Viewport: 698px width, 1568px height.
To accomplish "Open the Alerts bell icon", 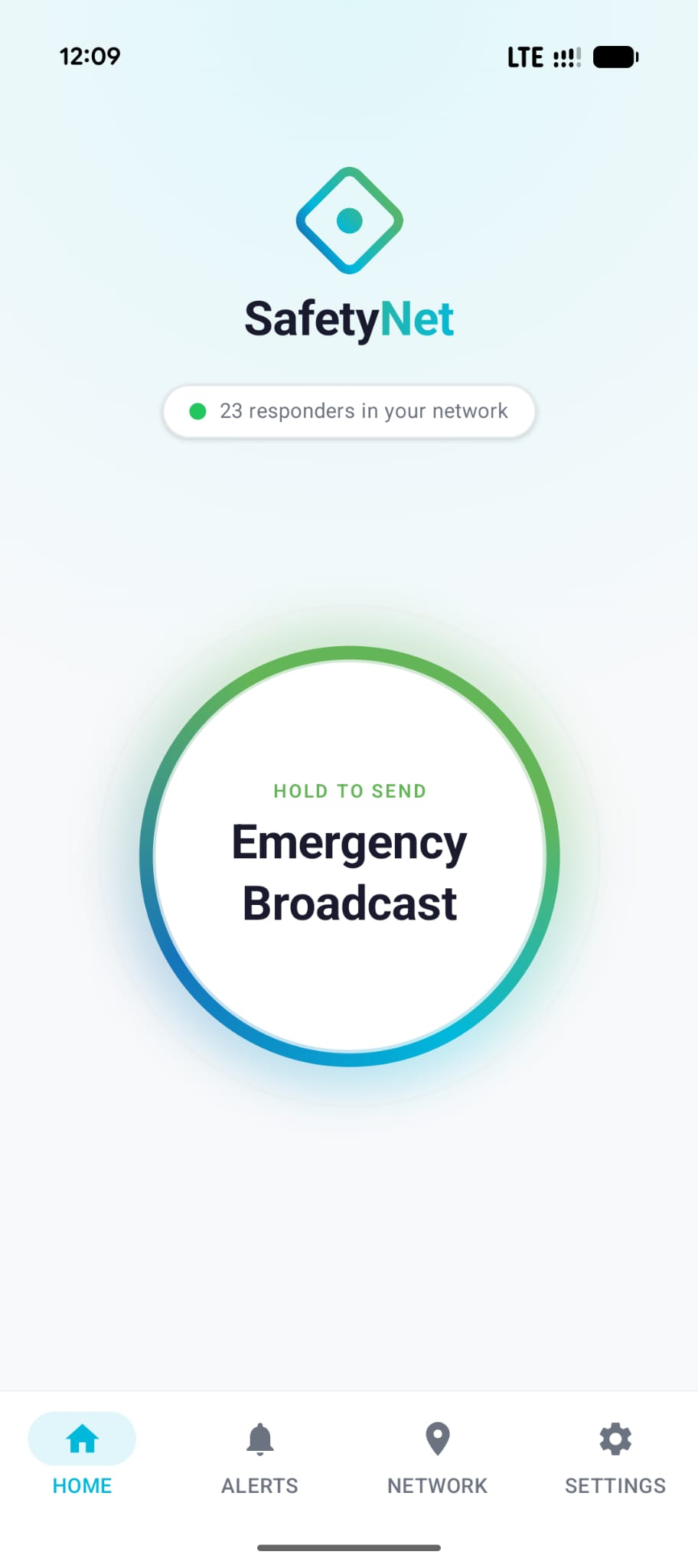I will pos(259,1439).
